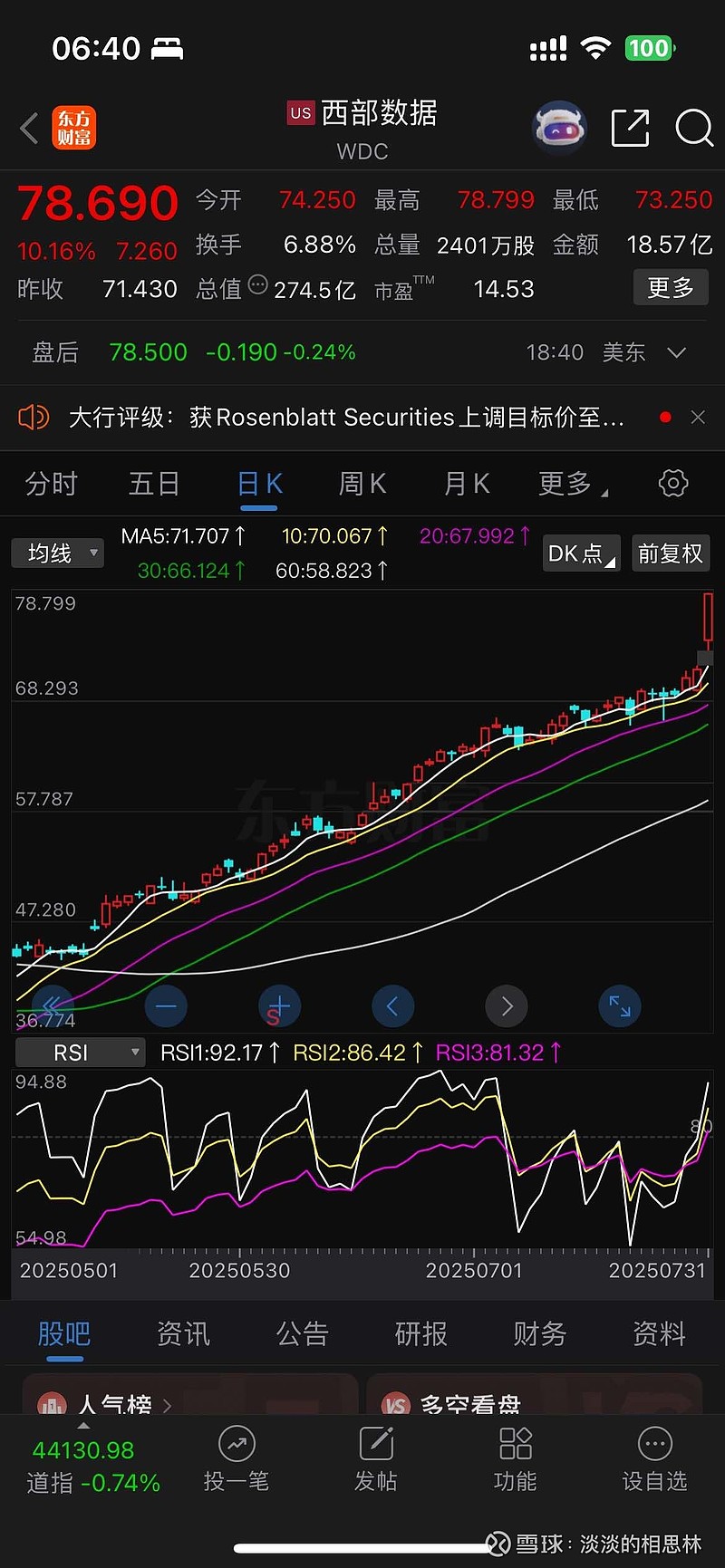Zoom out the K-line chart
The height and width of the screenshot is (1568, 725).
(x=166, y=1005)
